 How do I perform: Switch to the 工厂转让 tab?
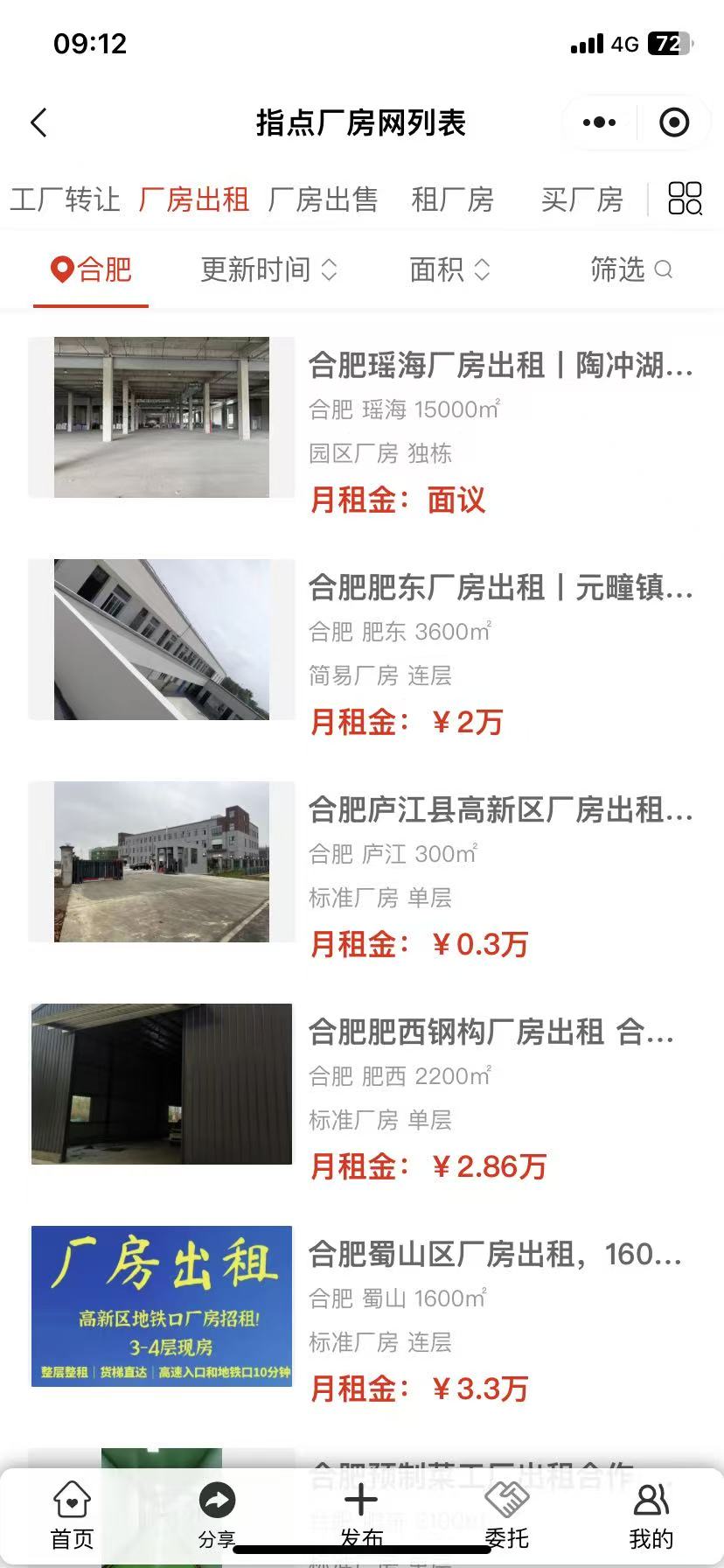(65, 199)
